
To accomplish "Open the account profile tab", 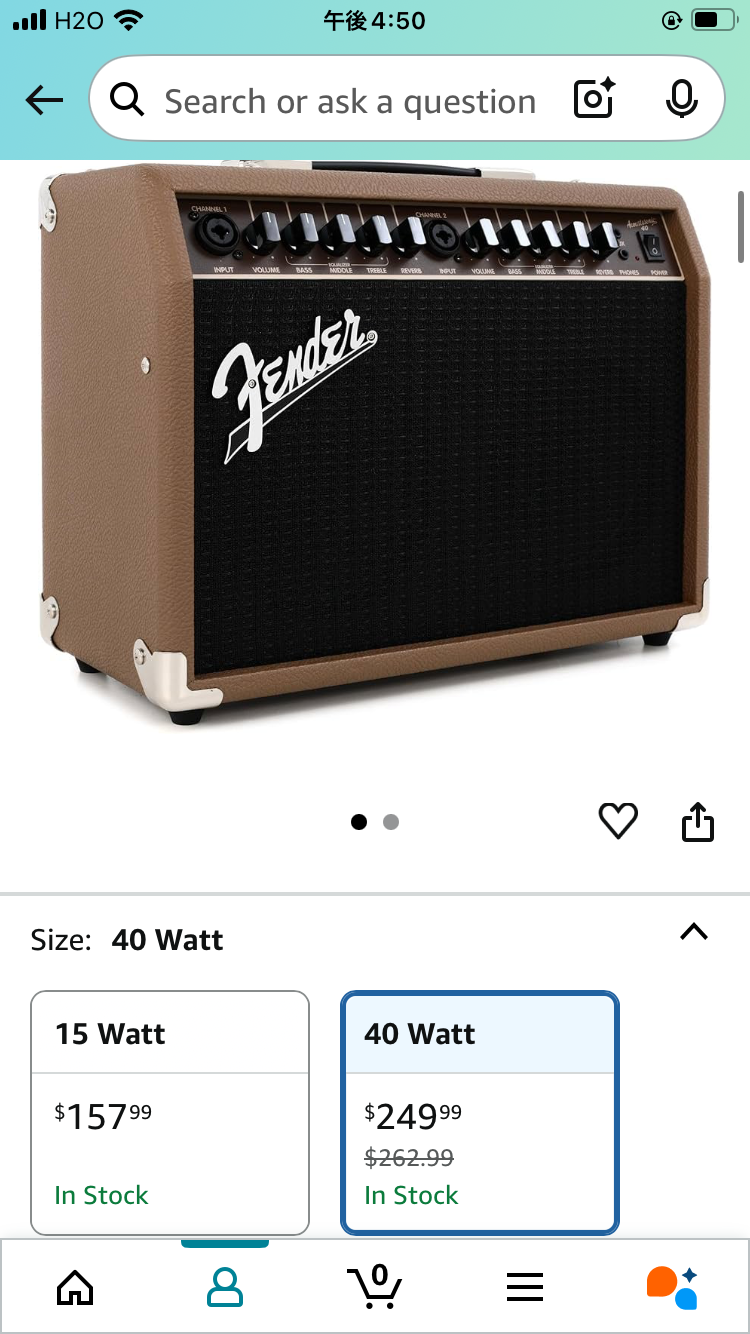I will [x=225, y=1287].
